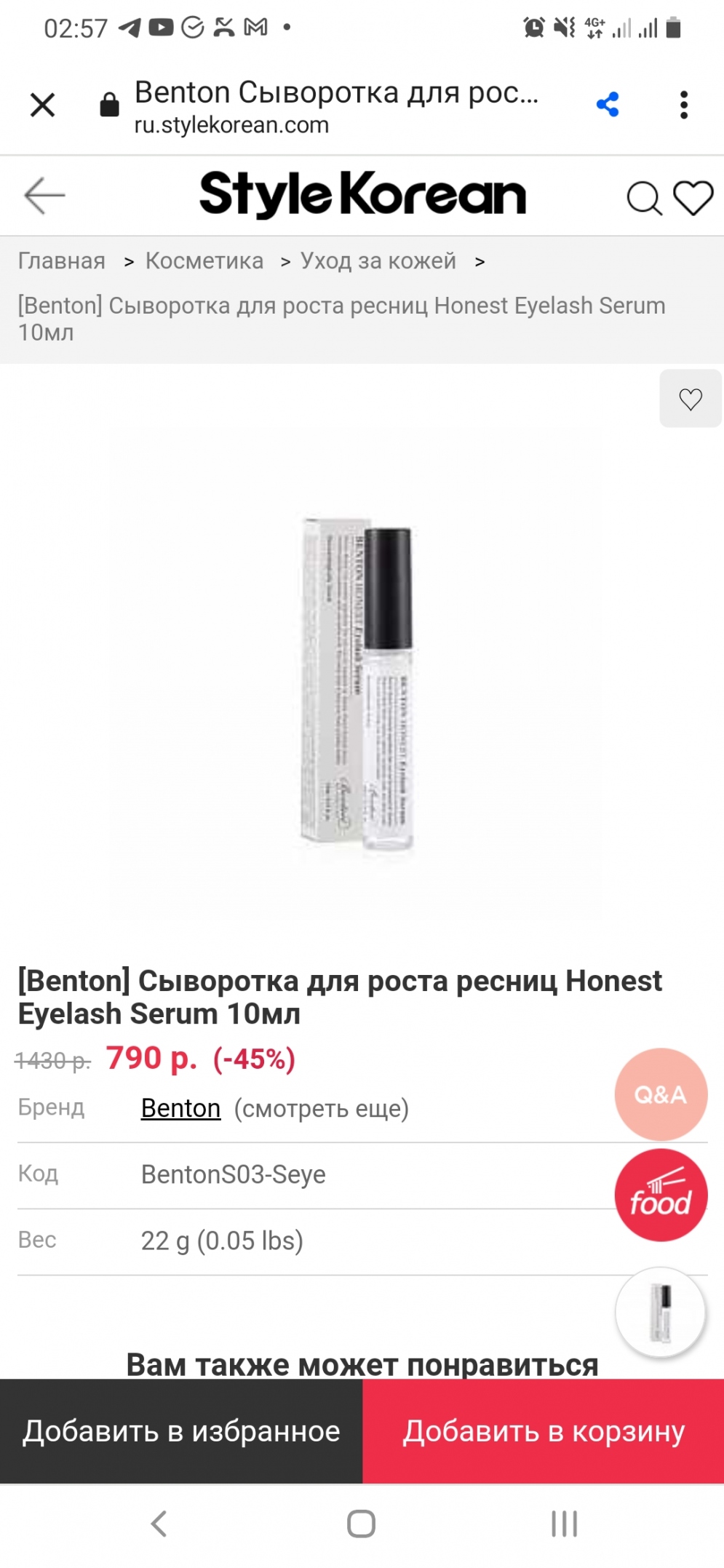Open the search magnifier
Image resolution: width=724 pixels, height=1568 pixels.
643,197
